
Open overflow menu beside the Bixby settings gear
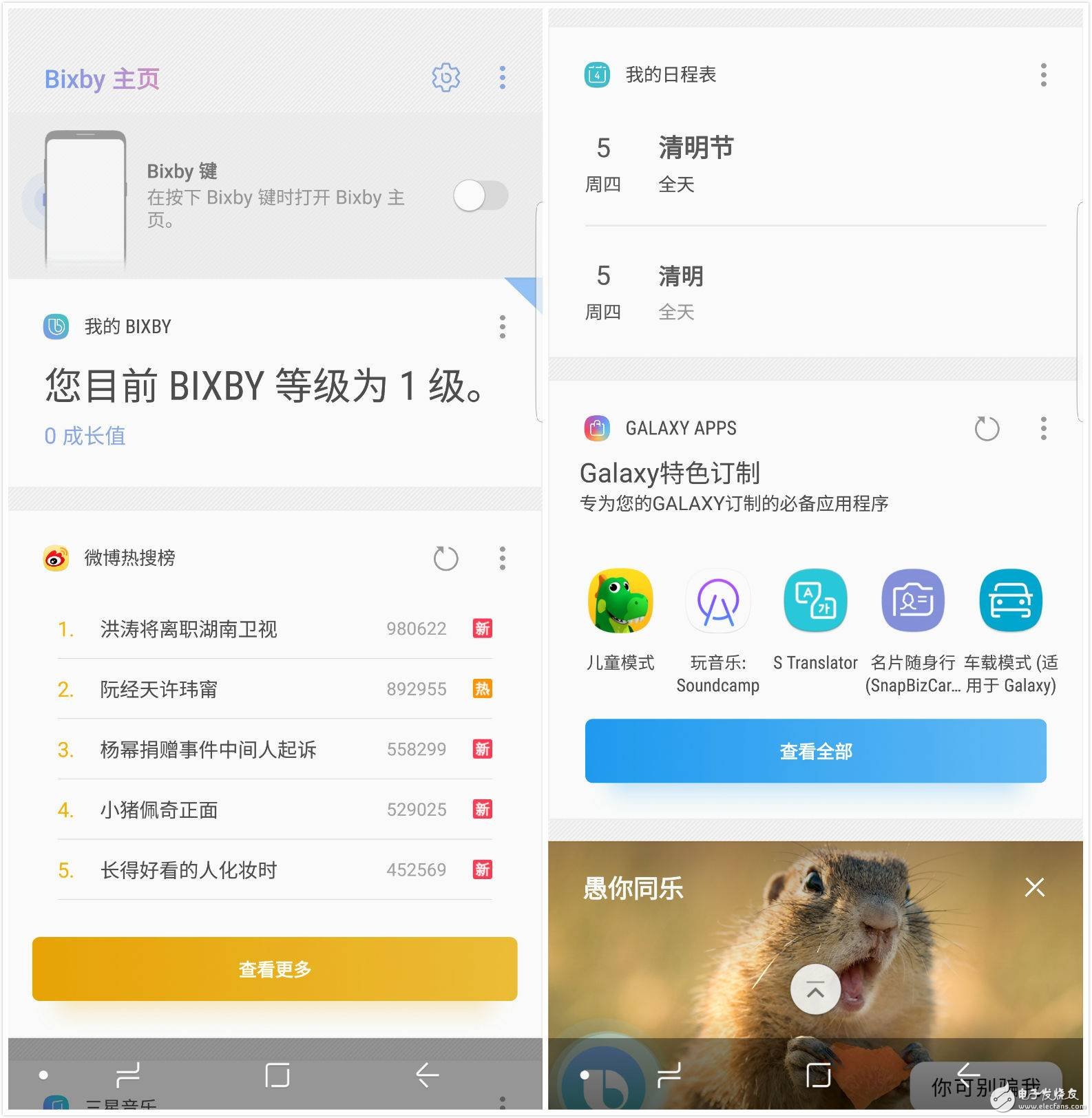tap(503, 78)
